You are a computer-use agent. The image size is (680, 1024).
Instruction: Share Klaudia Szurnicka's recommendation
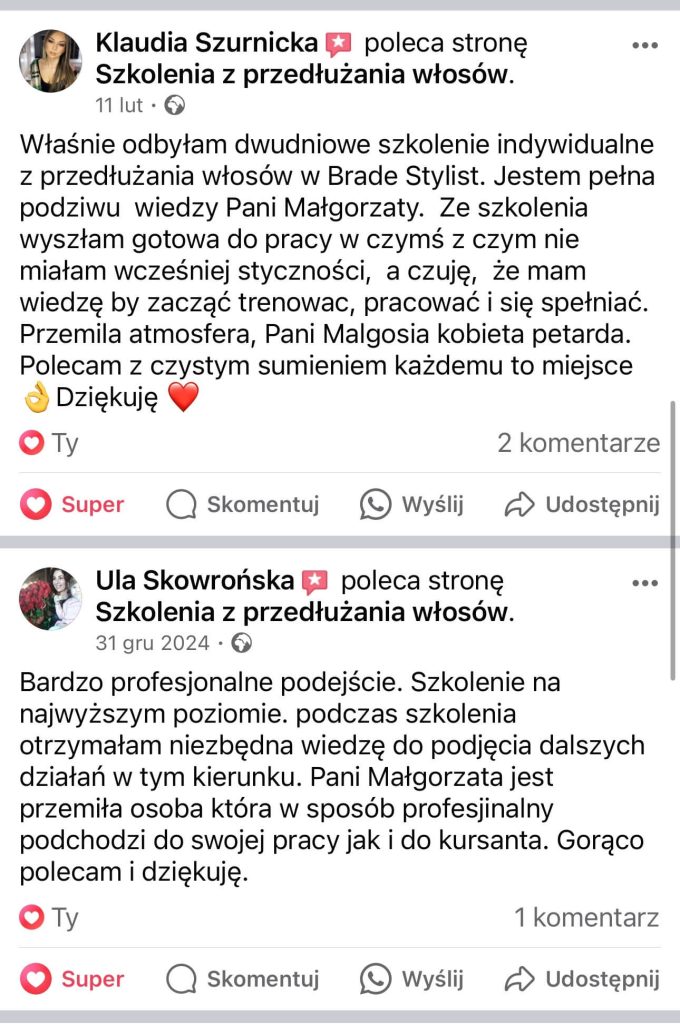[x=582, y=505]
